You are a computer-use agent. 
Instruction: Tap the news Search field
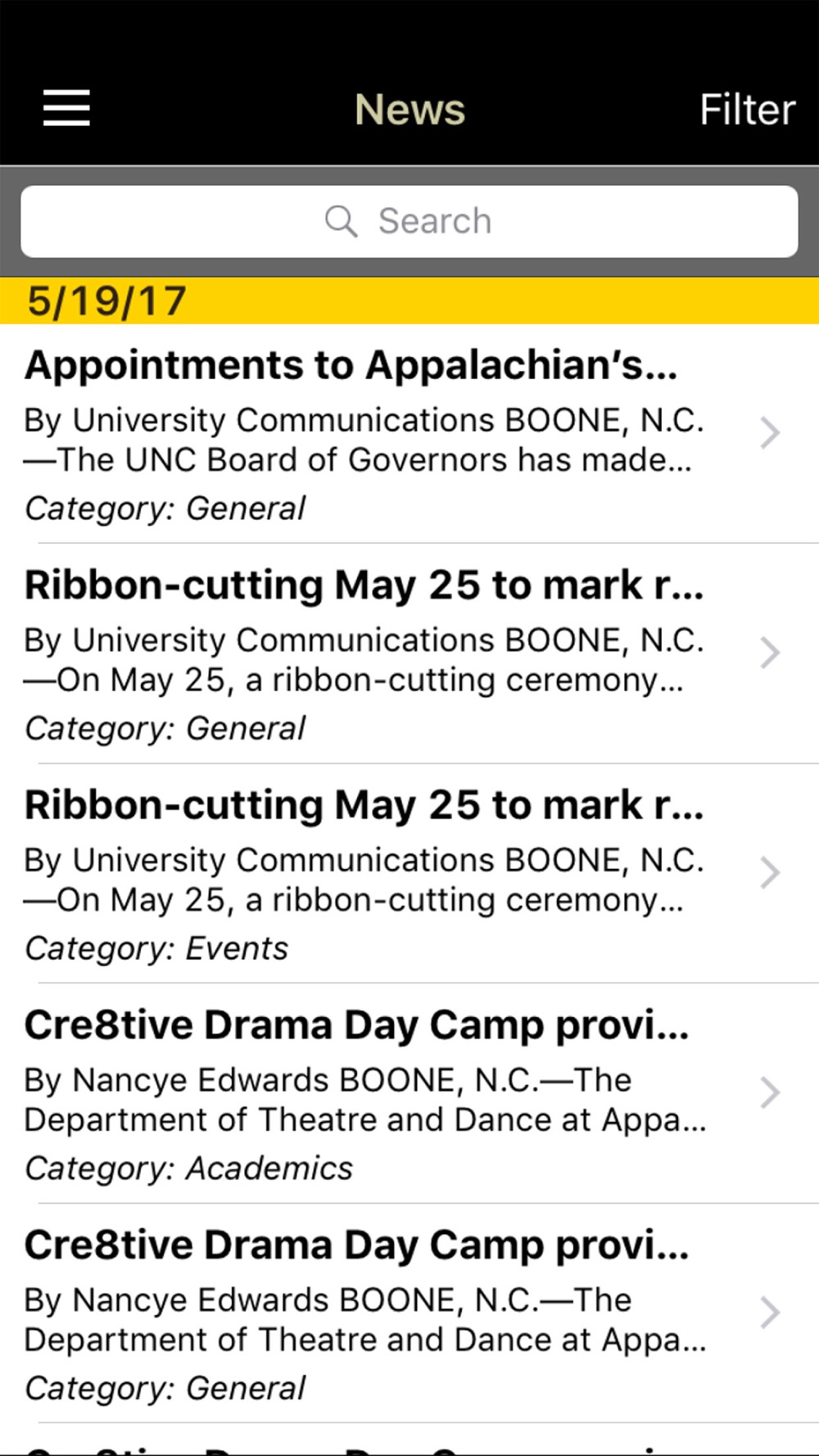(x=409, y=221)
